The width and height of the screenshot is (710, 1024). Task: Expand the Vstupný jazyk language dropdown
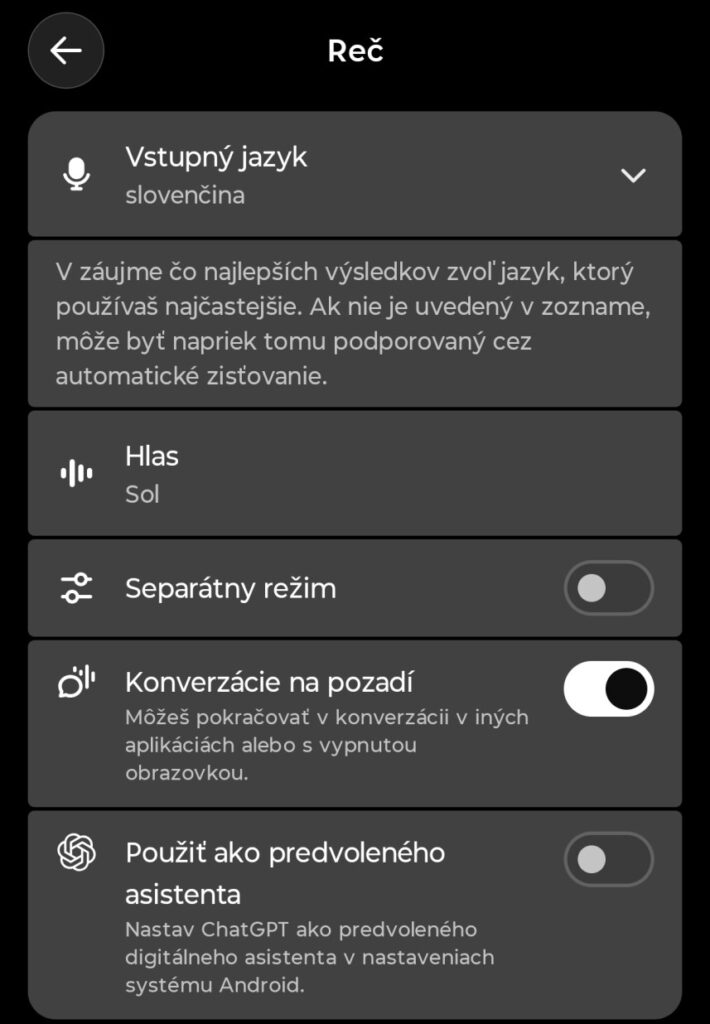tap(632, 176)
